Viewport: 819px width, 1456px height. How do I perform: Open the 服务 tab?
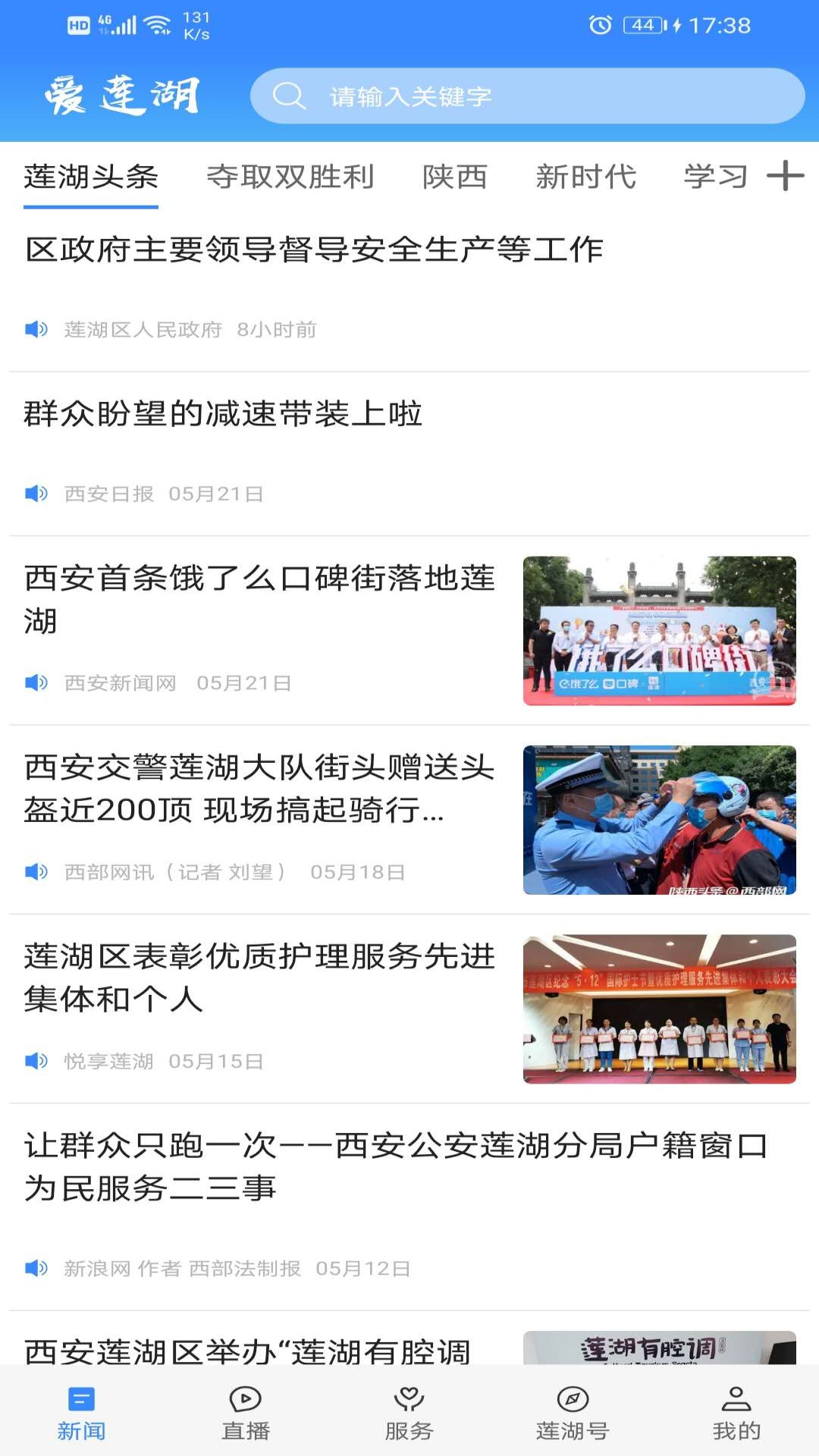click(409, 1414)
